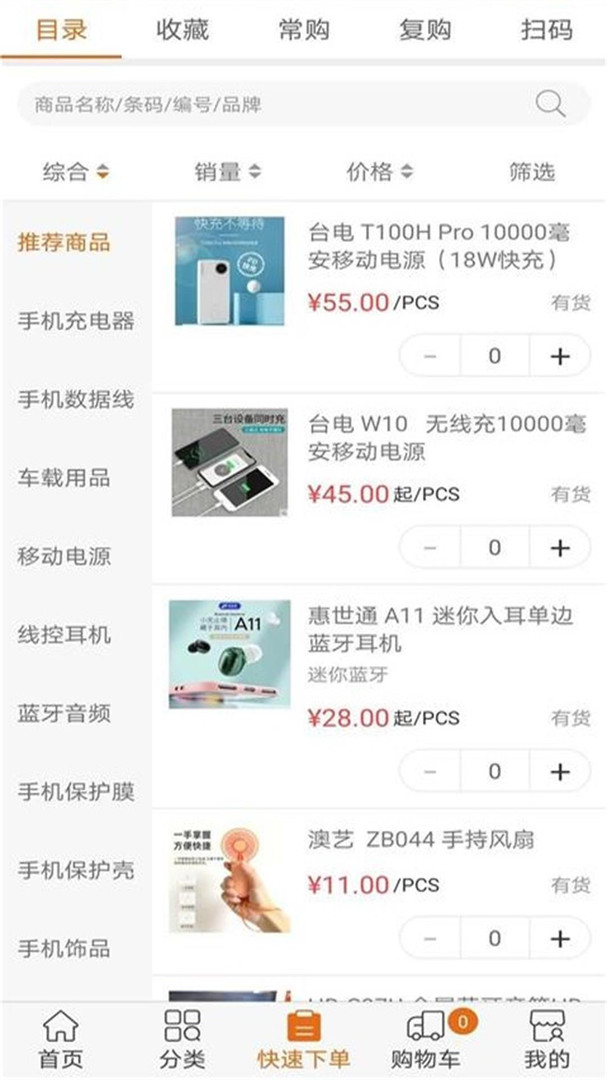
Task: Add one 台电 W10 wireless power bank
Action: click(559, 548)
